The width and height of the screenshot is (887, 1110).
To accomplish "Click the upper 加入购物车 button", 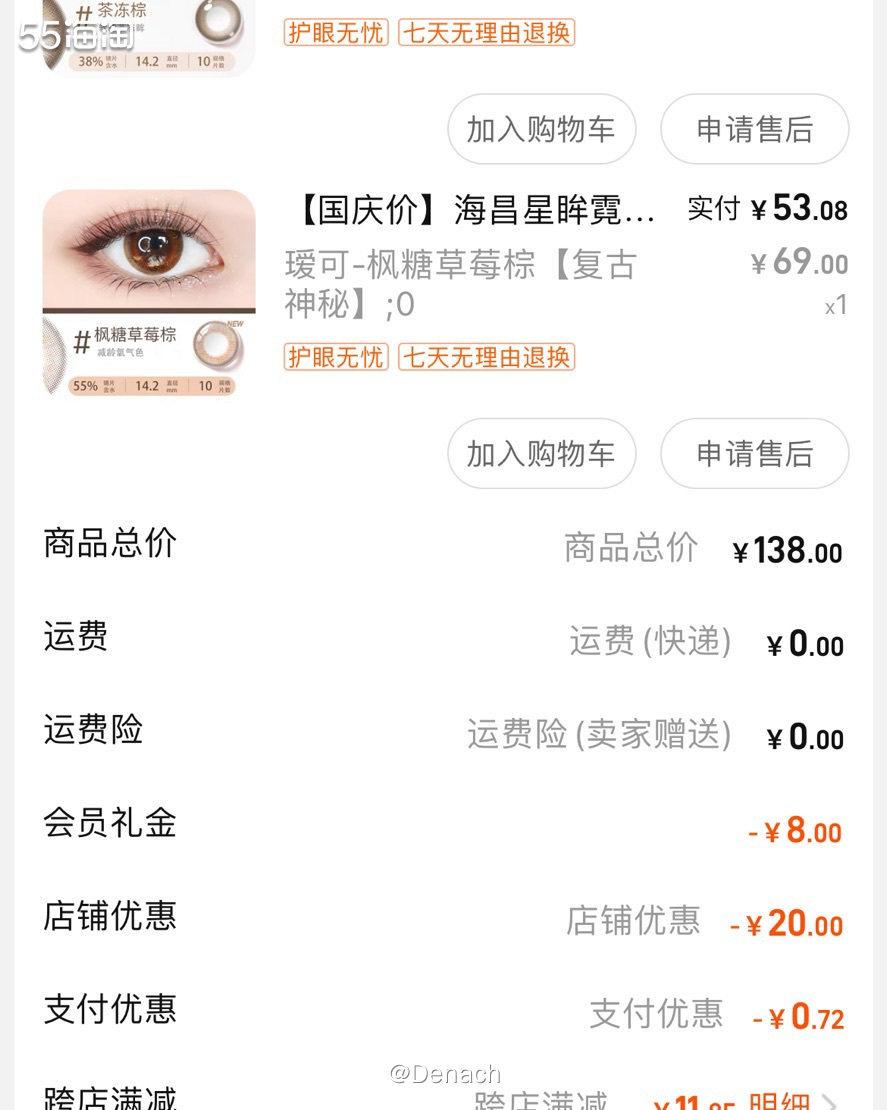I will click(541, 129).
